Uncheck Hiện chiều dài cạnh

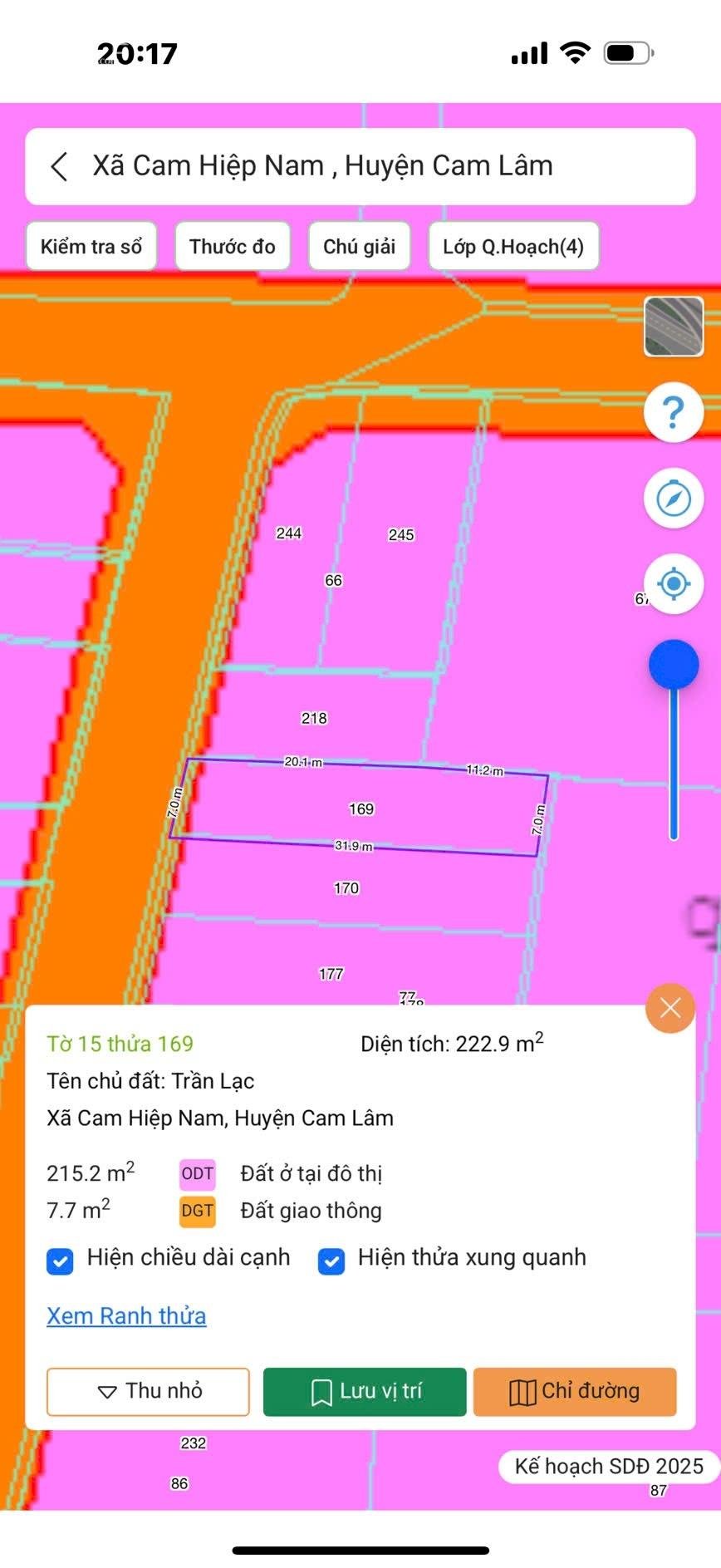point(60,1261)
